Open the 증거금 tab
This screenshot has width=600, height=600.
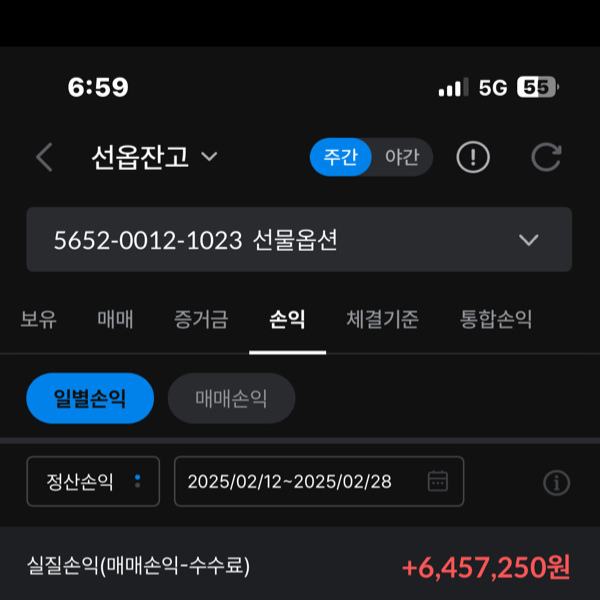point(200,320)
